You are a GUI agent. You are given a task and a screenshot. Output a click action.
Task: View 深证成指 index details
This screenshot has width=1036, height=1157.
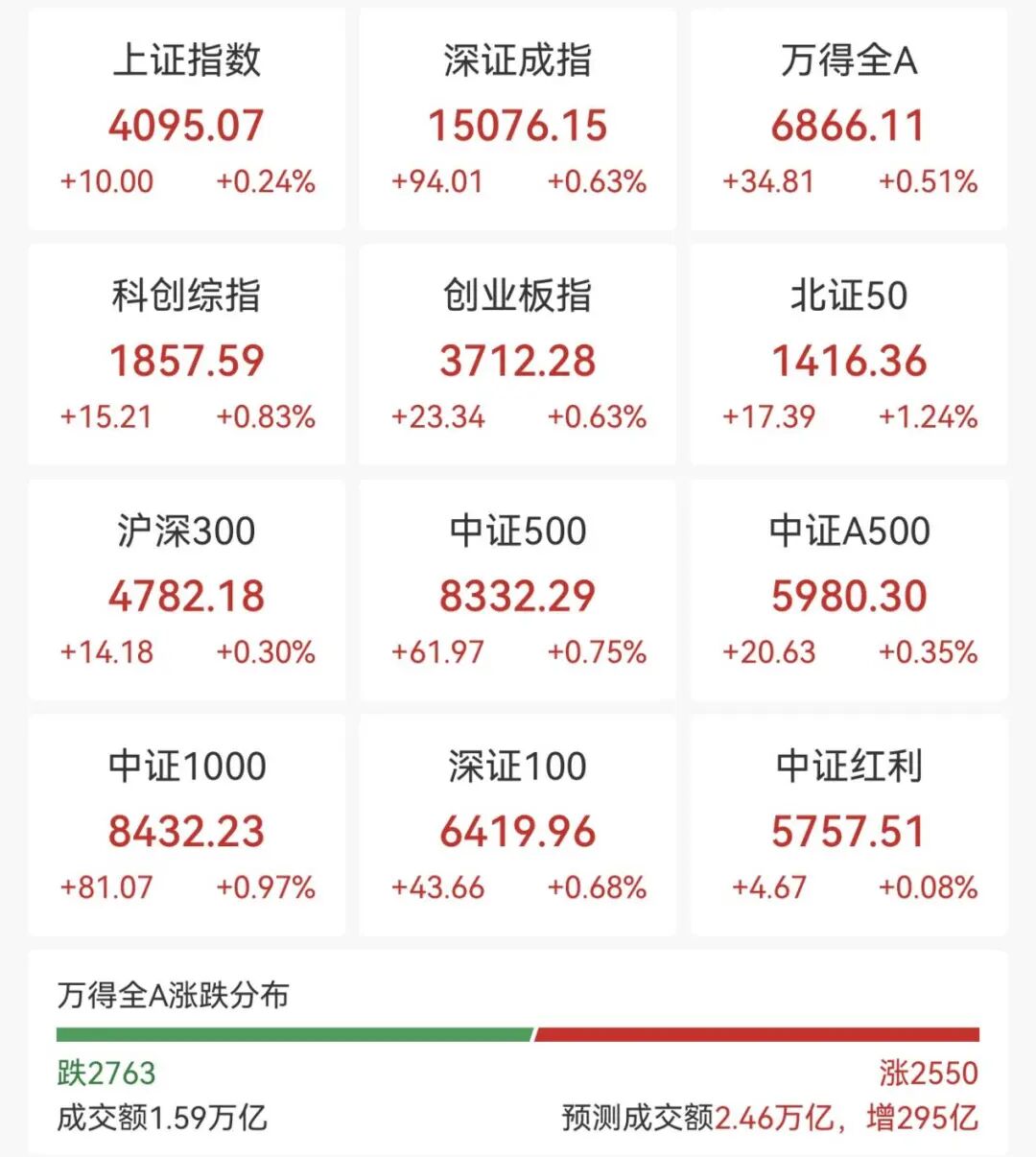[x=517, y=120]
